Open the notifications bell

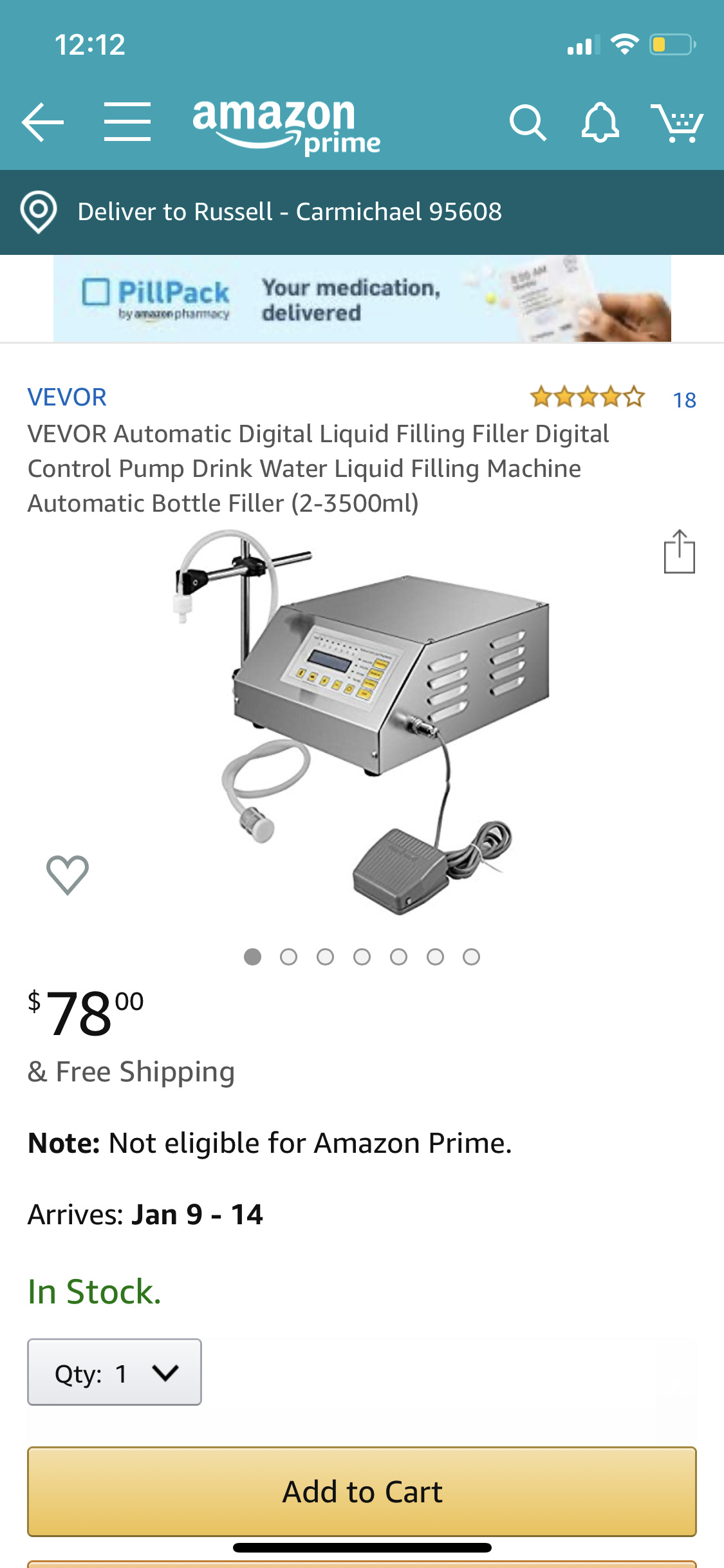tap(600, 122)
